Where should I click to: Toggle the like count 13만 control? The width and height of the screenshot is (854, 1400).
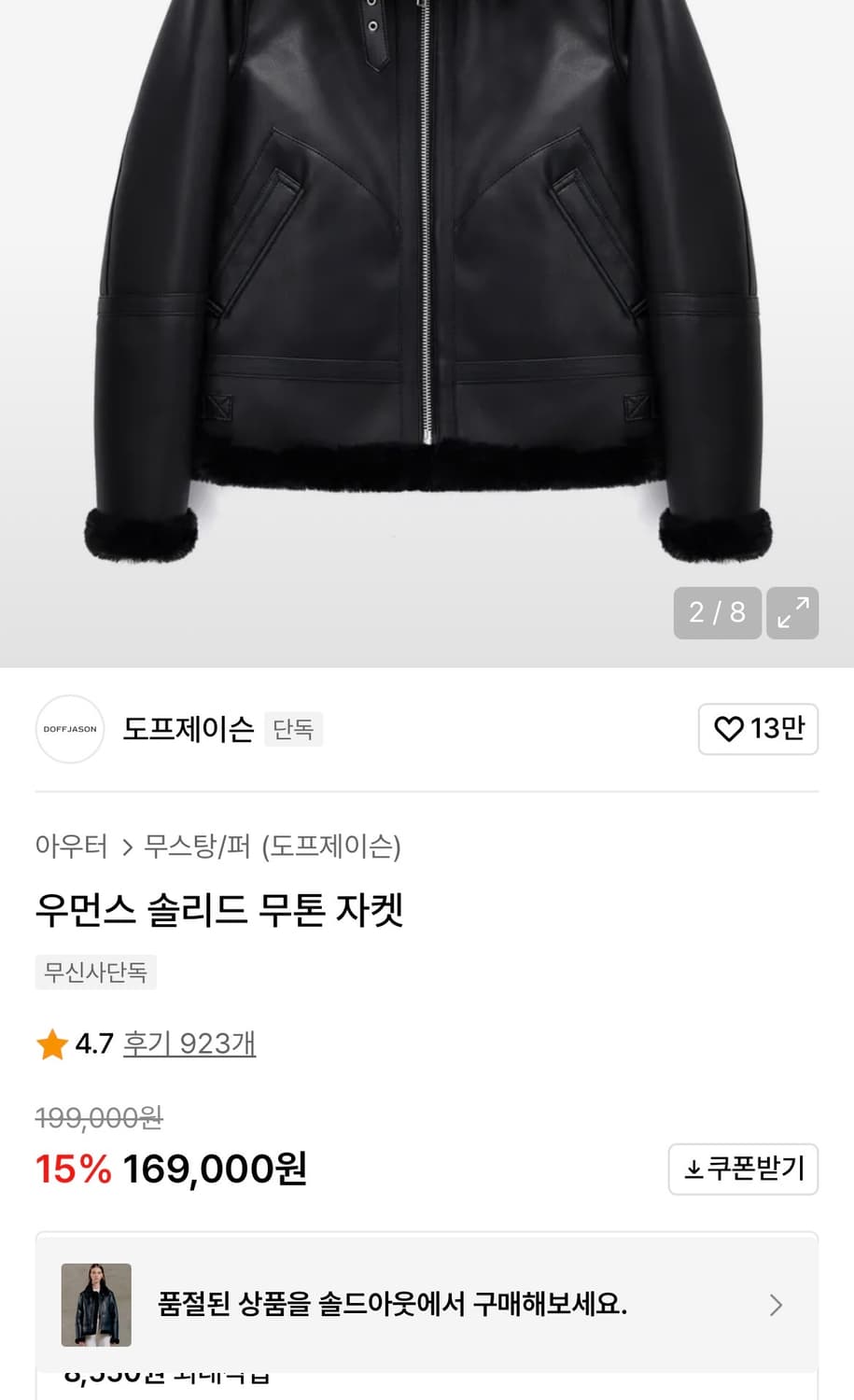click(x=758, y=729)
